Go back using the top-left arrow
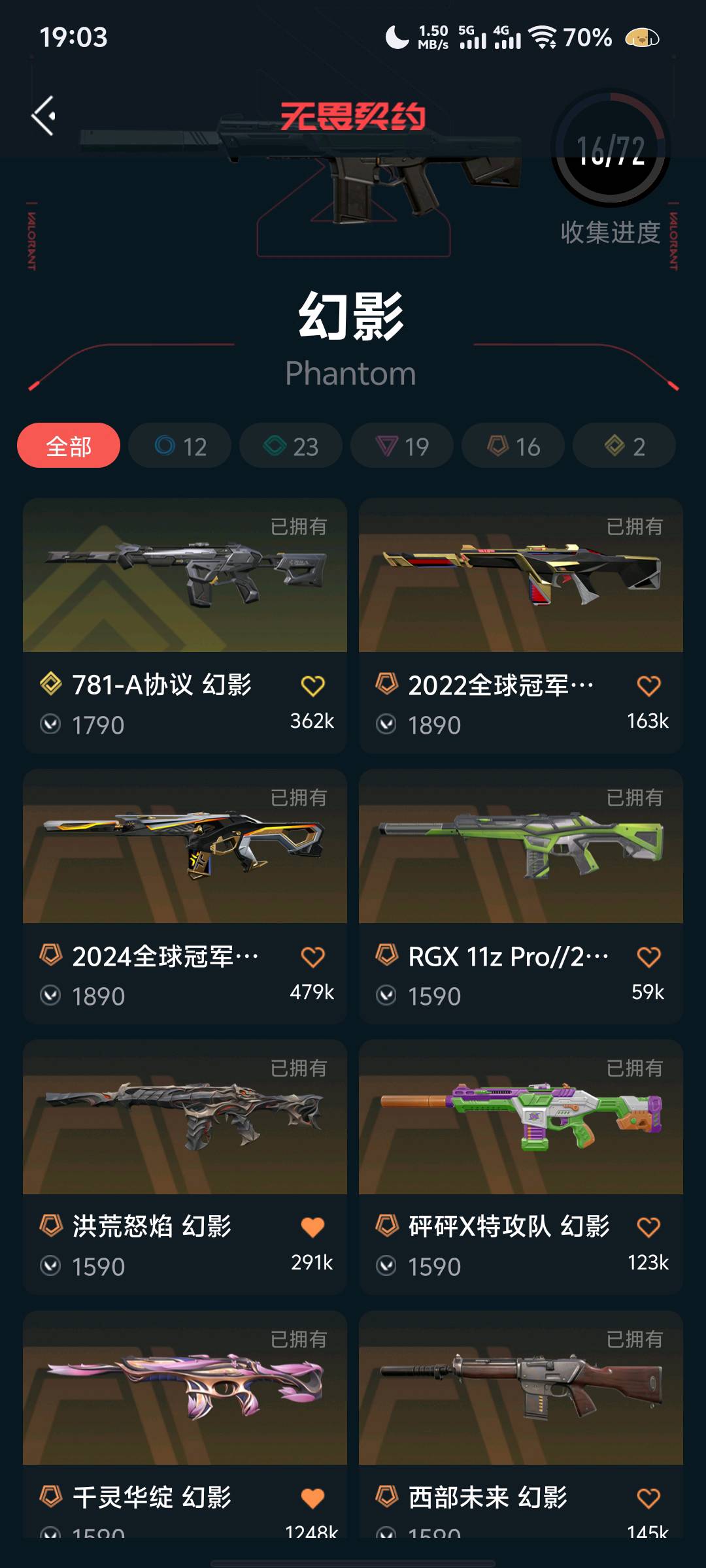This screenshot has width=706, height=1568. (44, 116)
